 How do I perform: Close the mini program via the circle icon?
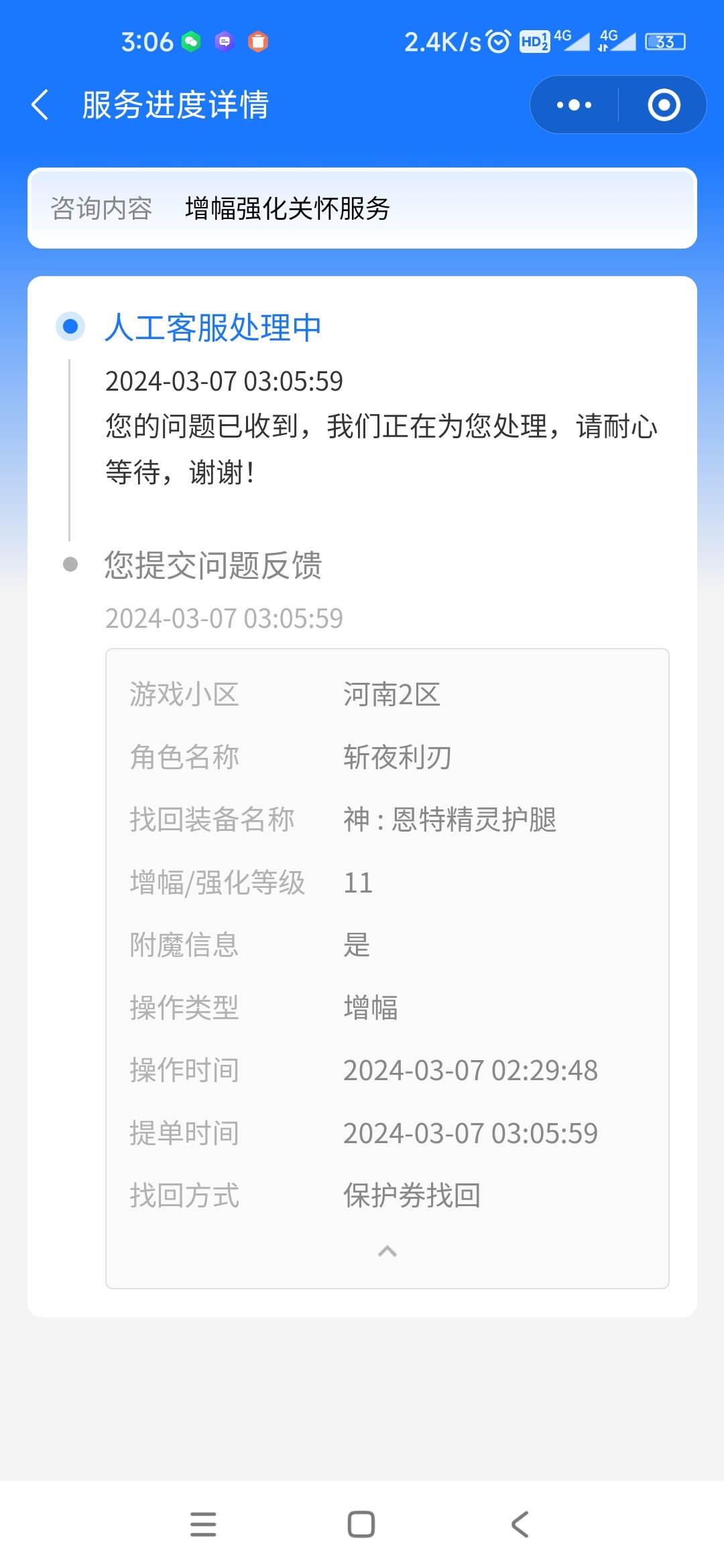click(664, 105)
